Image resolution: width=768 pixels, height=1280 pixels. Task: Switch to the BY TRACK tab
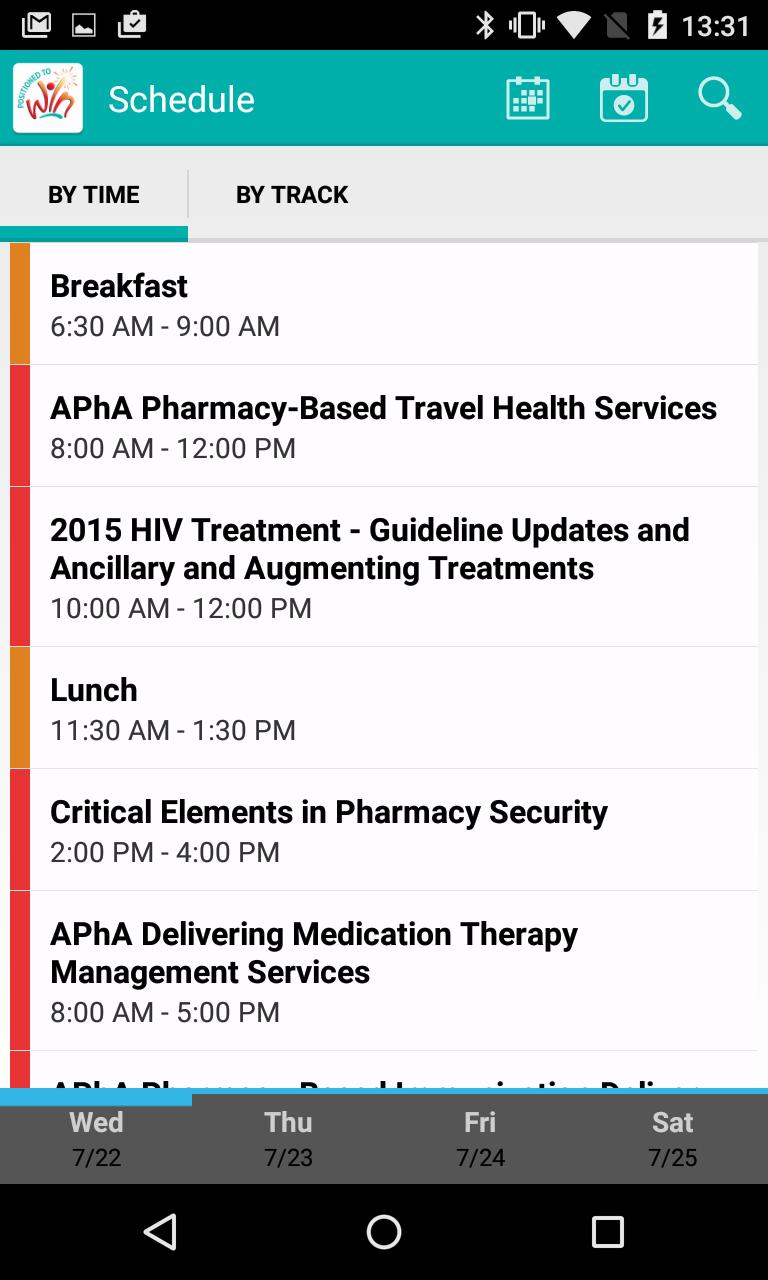point(292,195)
